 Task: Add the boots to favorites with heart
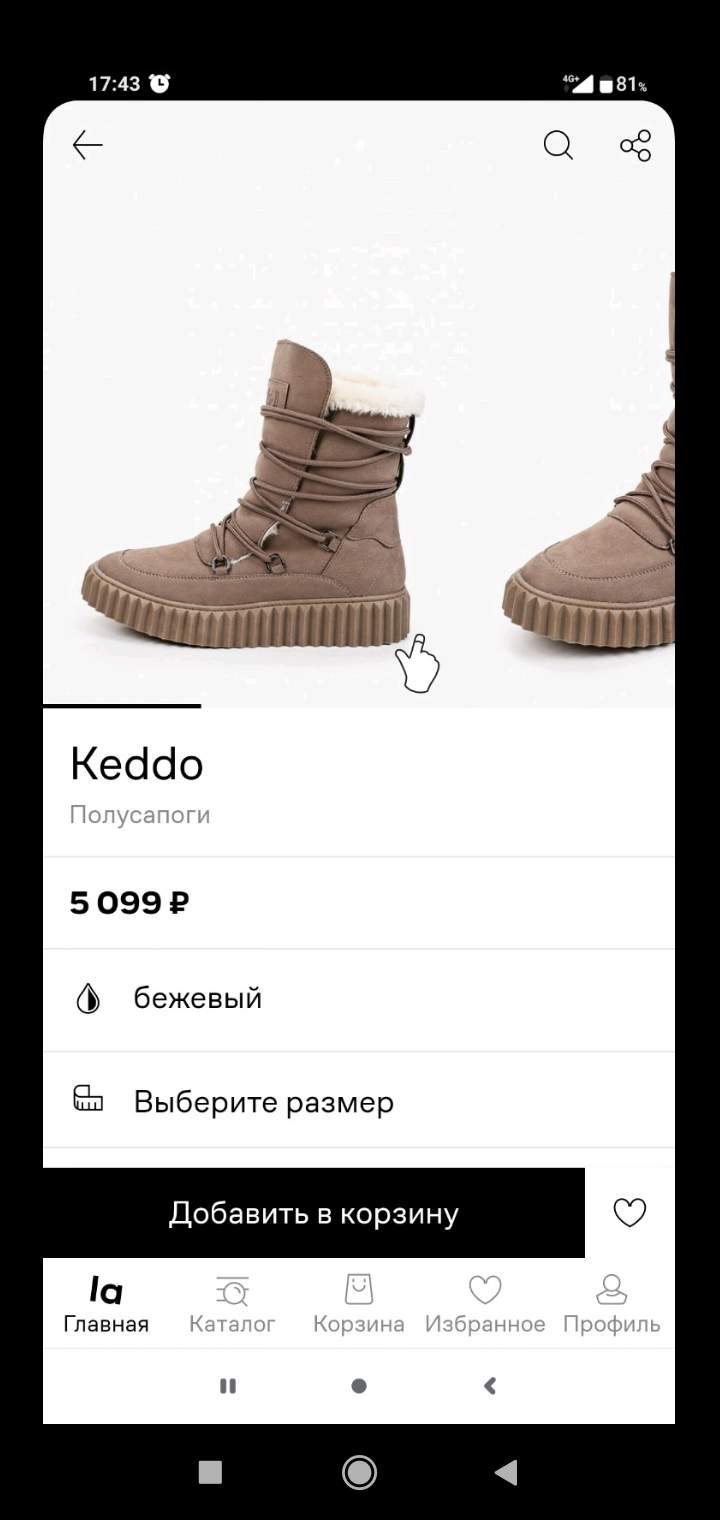coord(630,1213)
